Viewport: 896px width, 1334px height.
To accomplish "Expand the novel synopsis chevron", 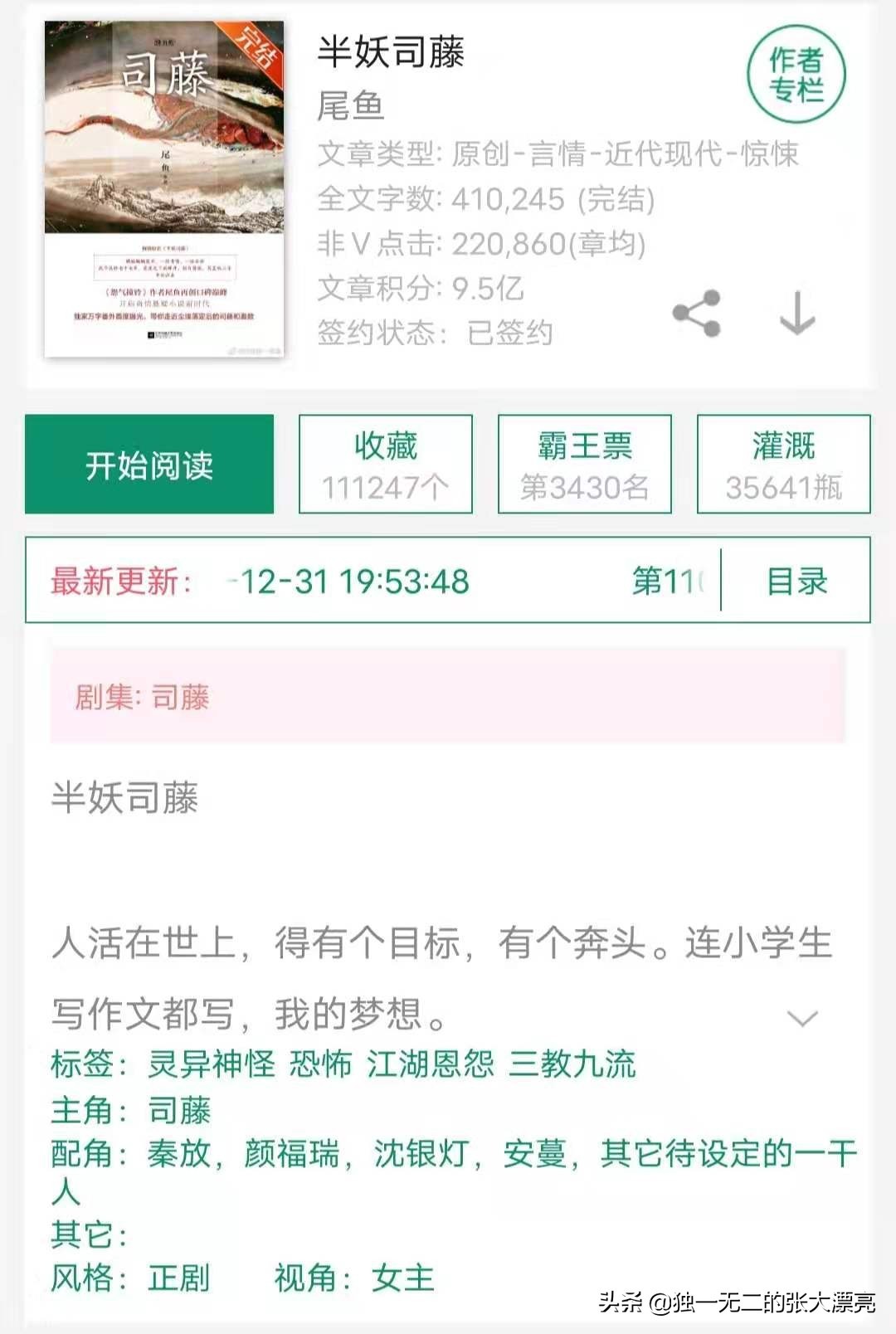I will click(x=802, y=1018).
